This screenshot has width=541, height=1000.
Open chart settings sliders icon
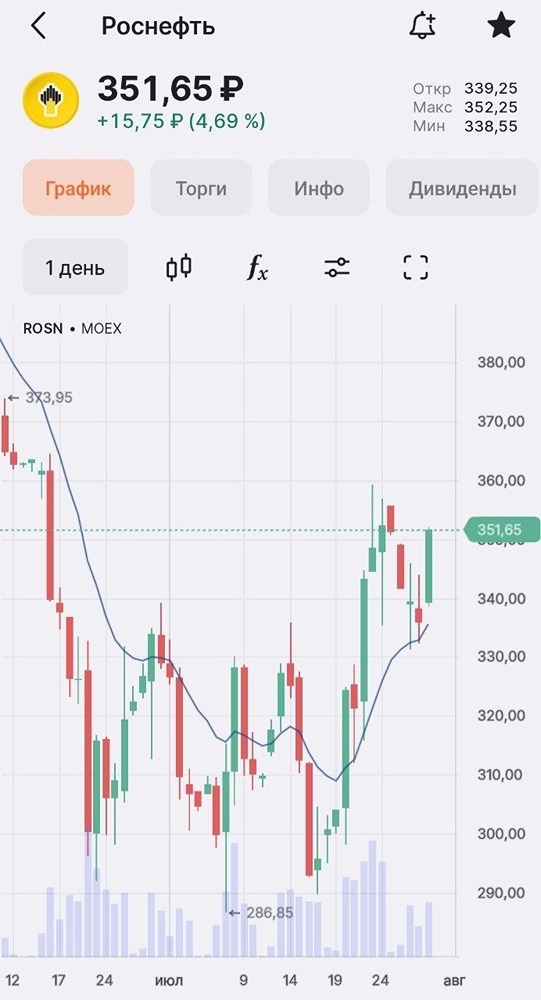pyautogui.click(x=337, y=267)
